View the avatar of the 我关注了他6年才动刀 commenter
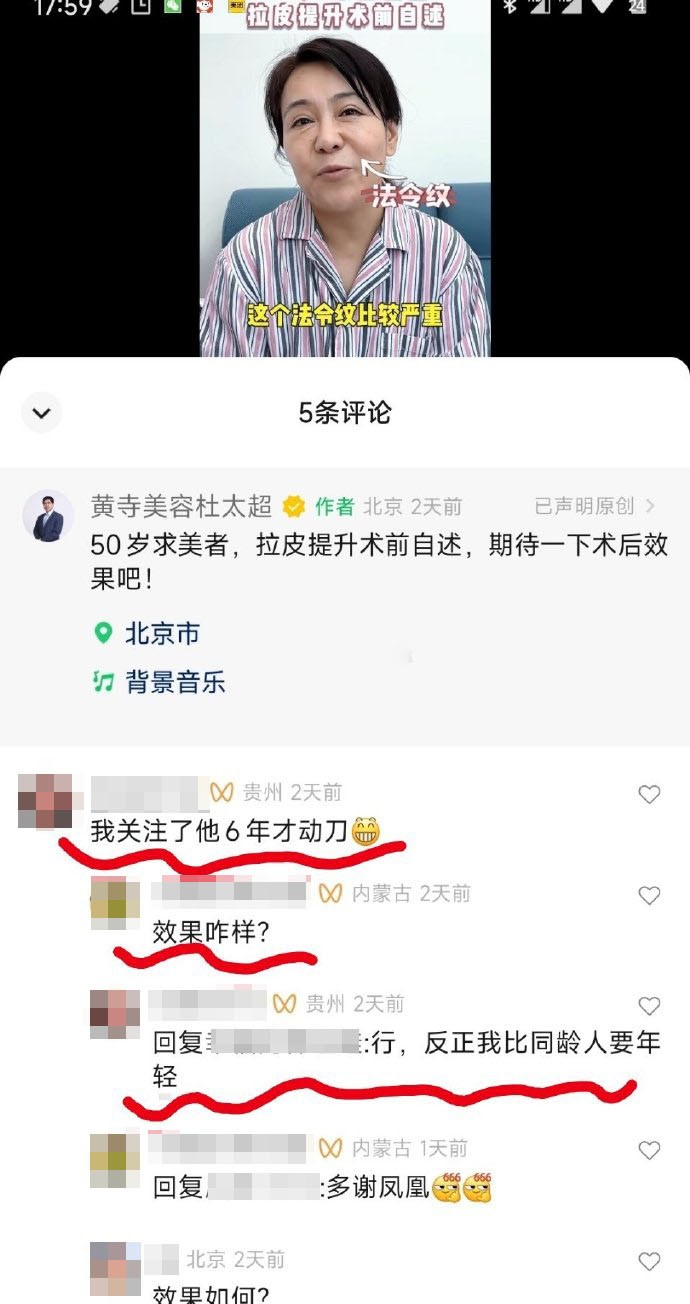690x1304 pixels. point(46,801)
